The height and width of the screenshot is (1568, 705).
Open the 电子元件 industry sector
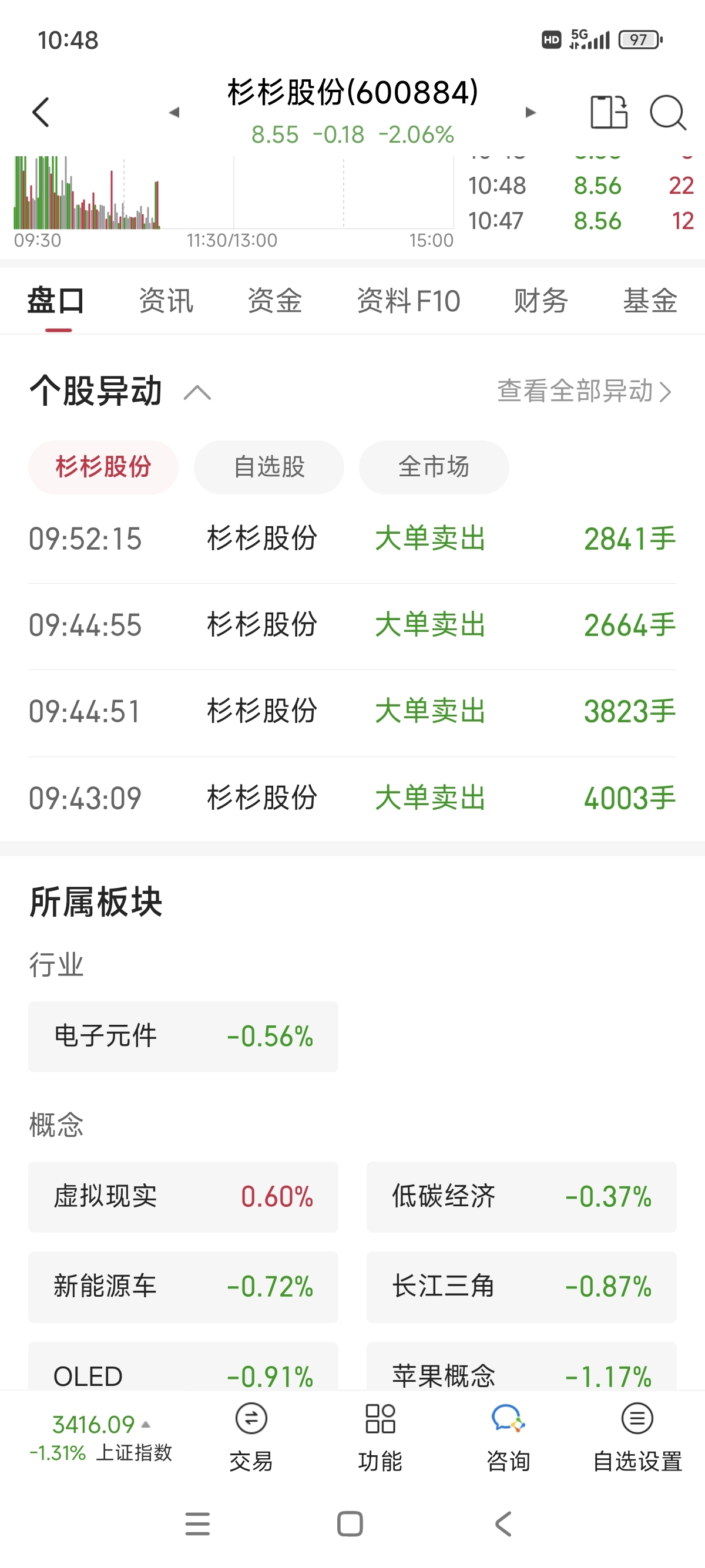point(183,1036)
